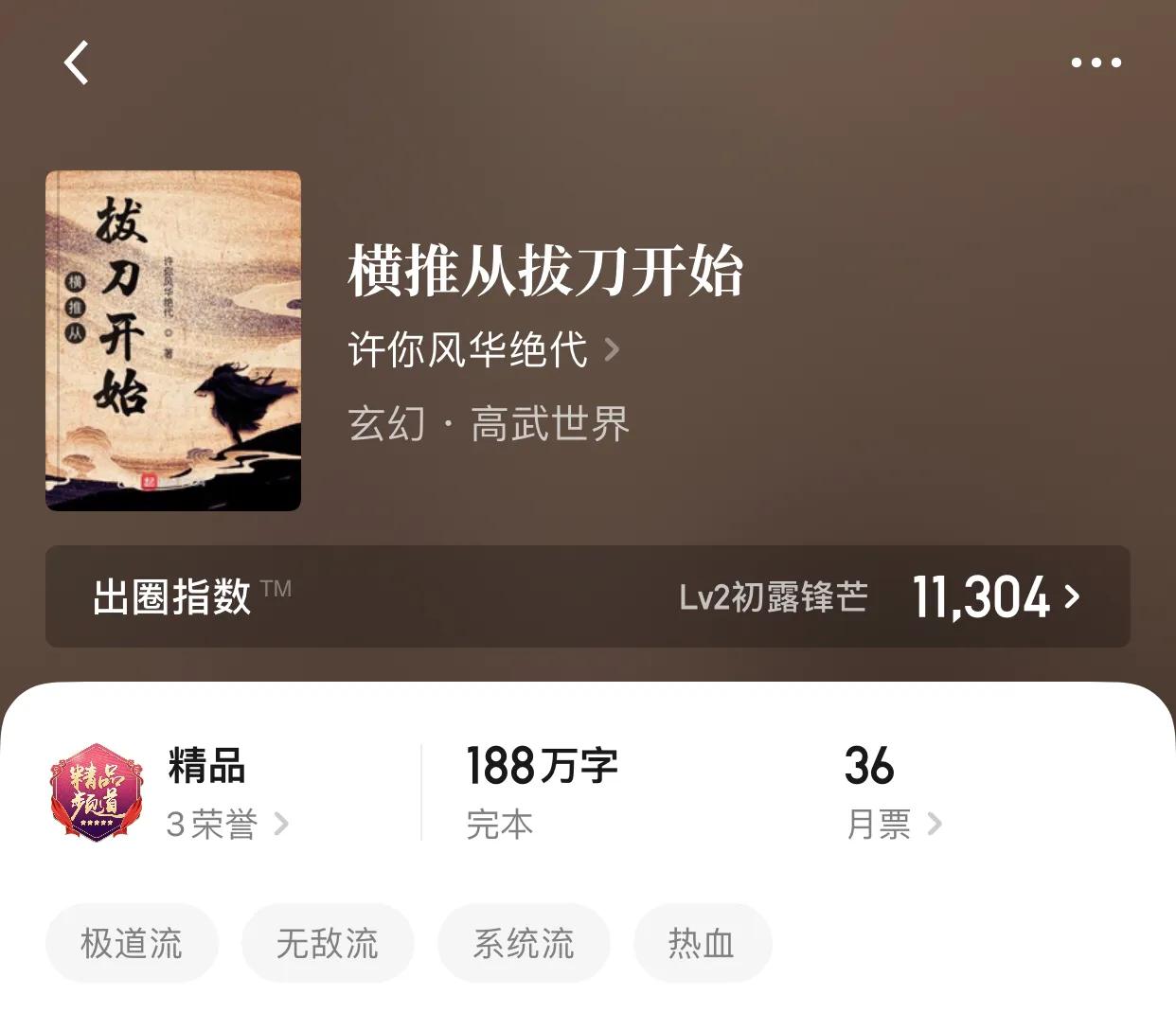Tap the book cover of 横推从拔刀开始
Viewport: 1176px width, 1013px height.
point(173,341)
